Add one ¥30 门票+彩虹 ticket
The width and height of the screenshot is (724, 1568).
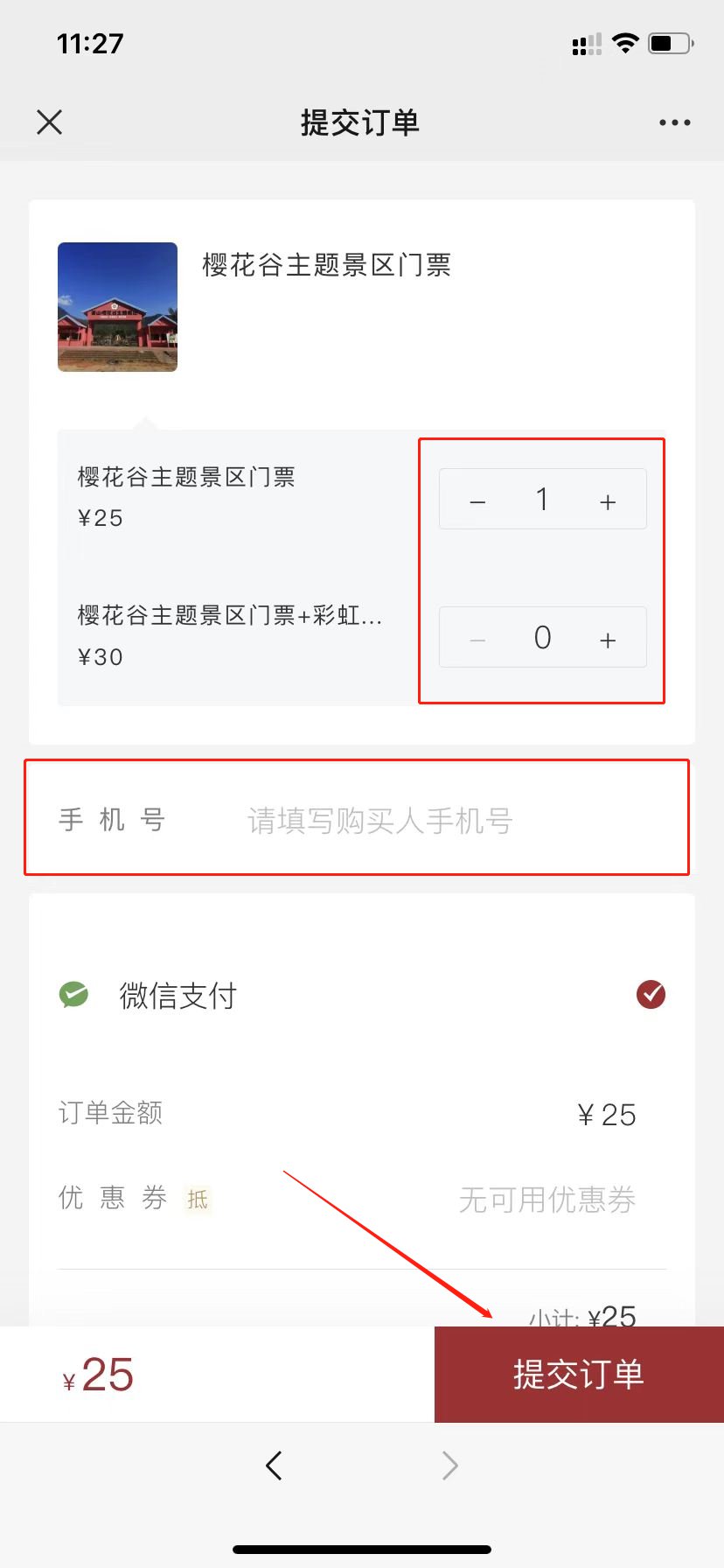[608, 639]
